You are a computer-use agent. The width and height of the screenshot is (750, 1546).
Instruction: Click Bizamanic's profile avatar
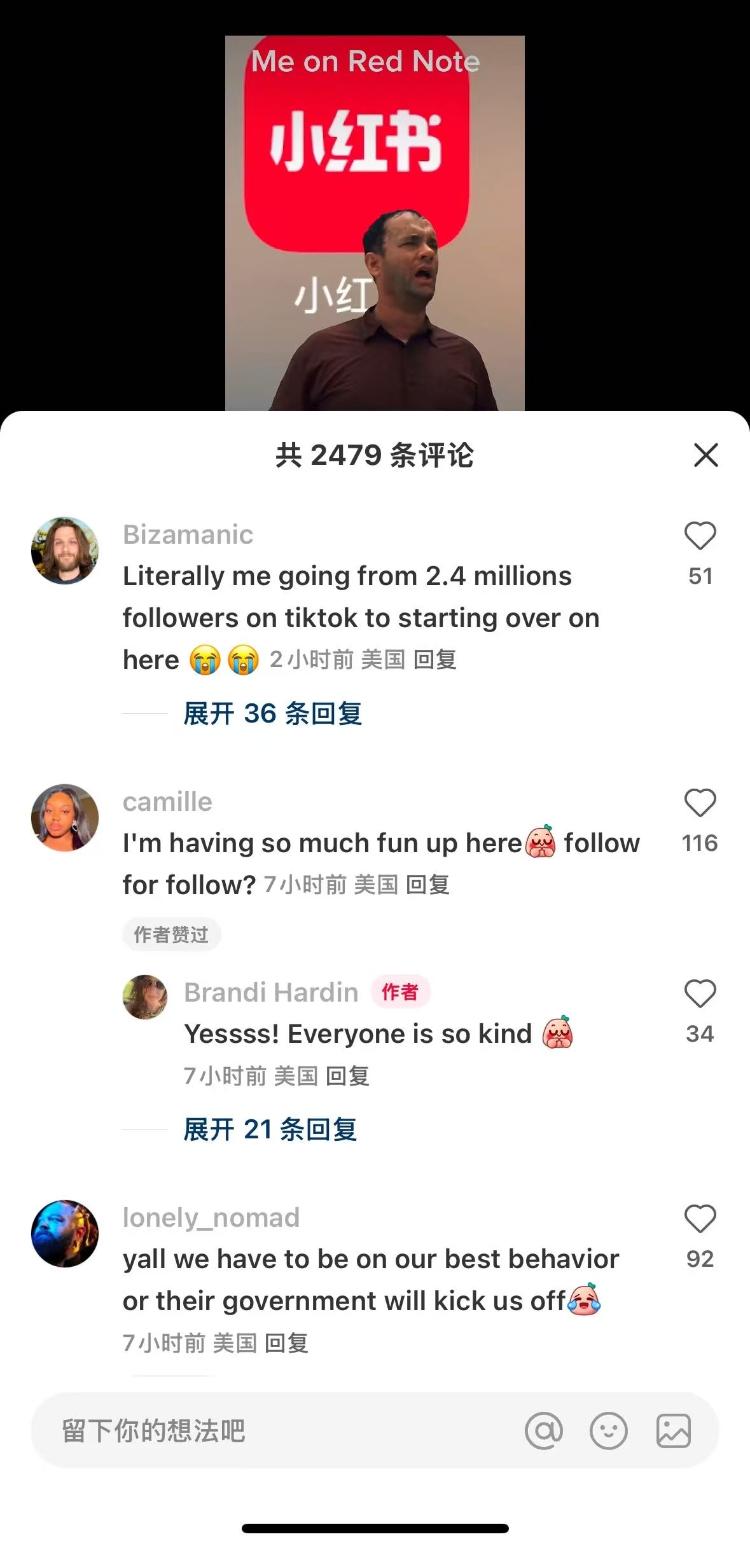tap(64, 550)
